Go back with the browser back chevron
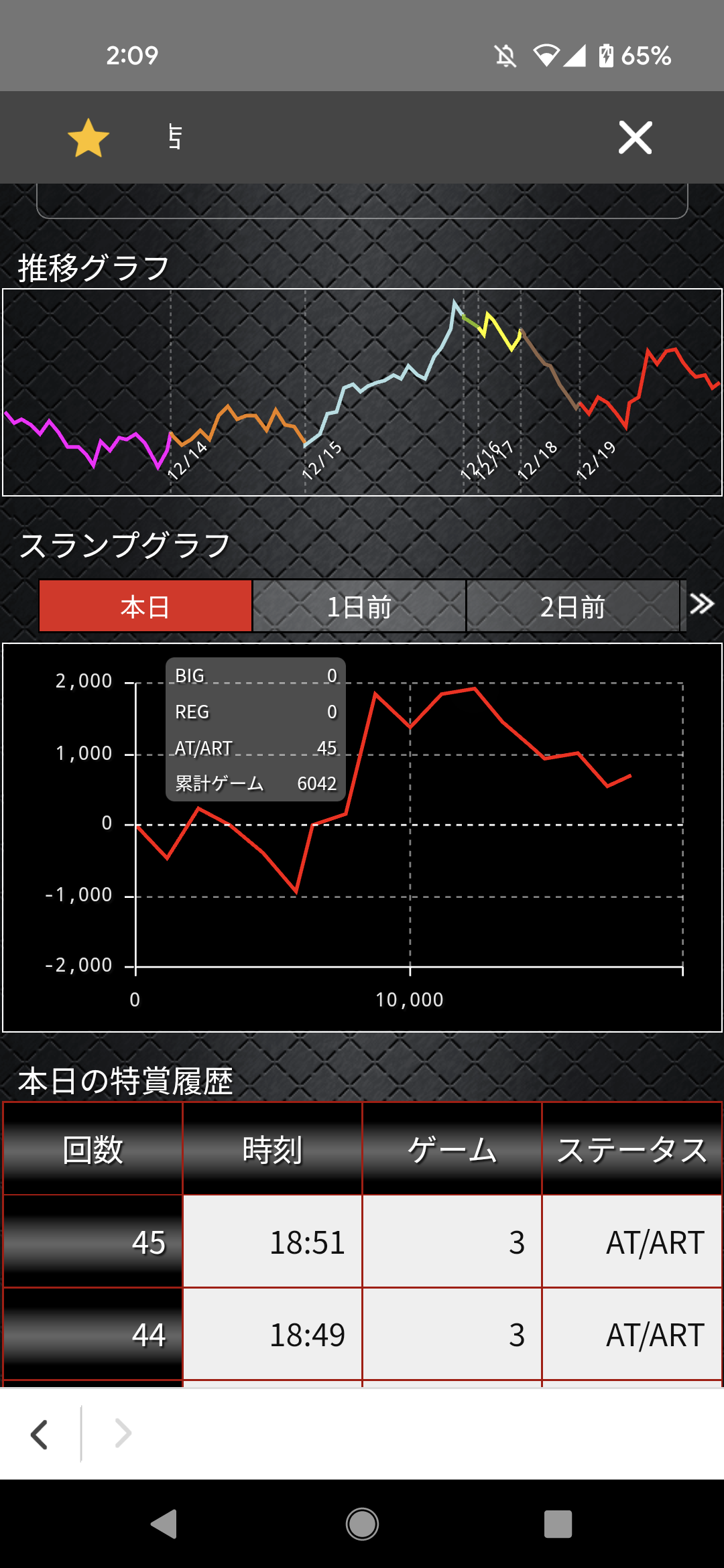The height and width of the screenshot is (1568, 724). 40,1435
